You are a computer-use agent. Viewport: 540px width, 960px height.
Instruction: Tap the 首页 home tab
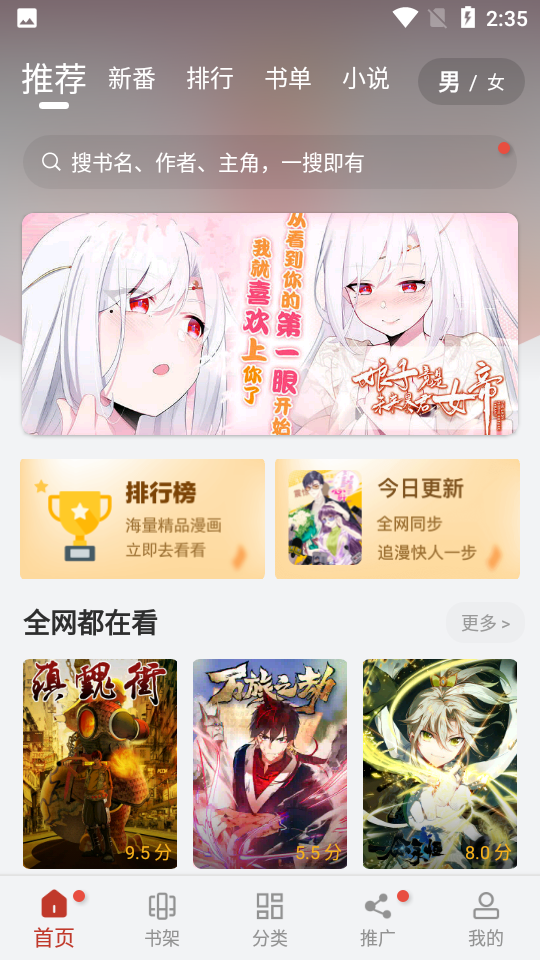pos(54,918)
